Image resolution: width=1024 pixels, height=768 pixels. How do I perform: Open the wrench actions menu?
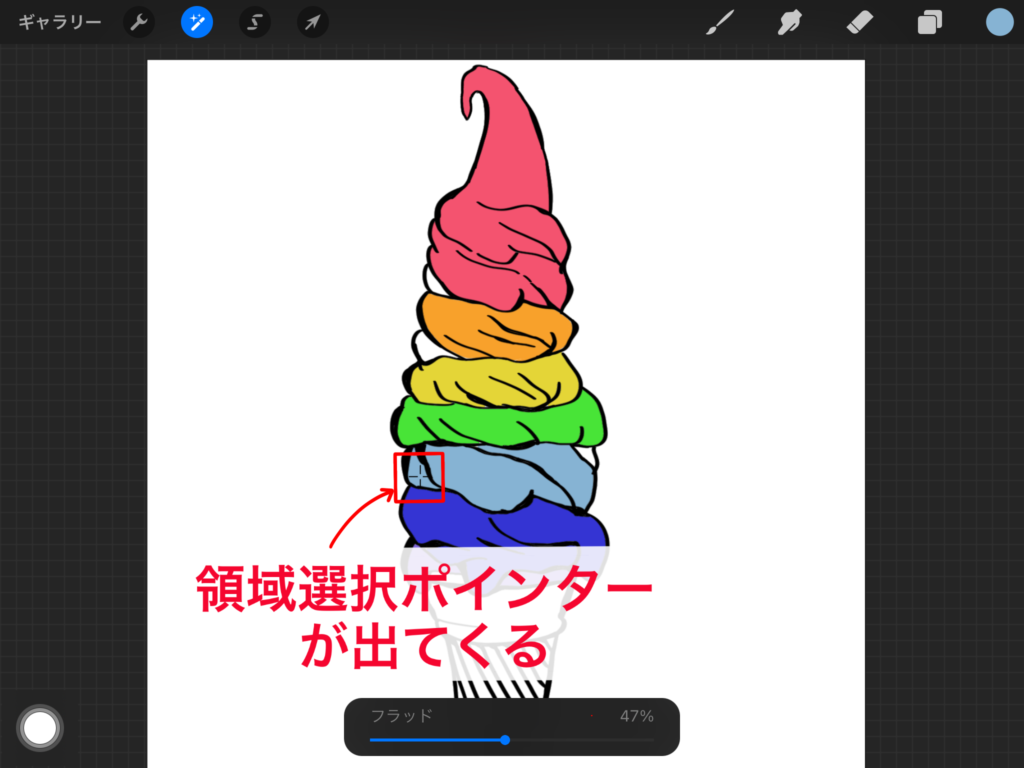[139, 22]
